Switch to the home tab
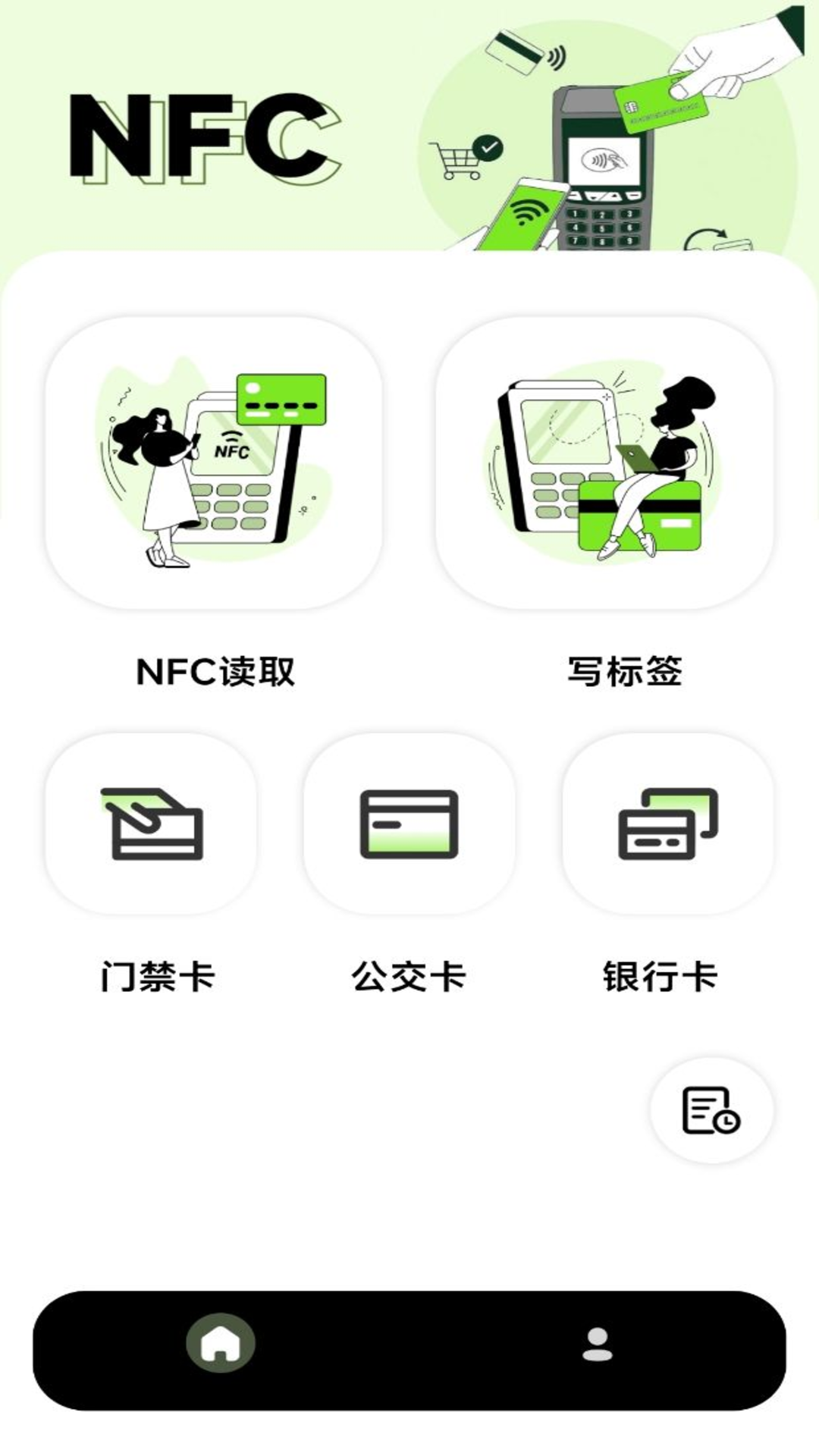819x1456 pixels. tap(221, 1344)
